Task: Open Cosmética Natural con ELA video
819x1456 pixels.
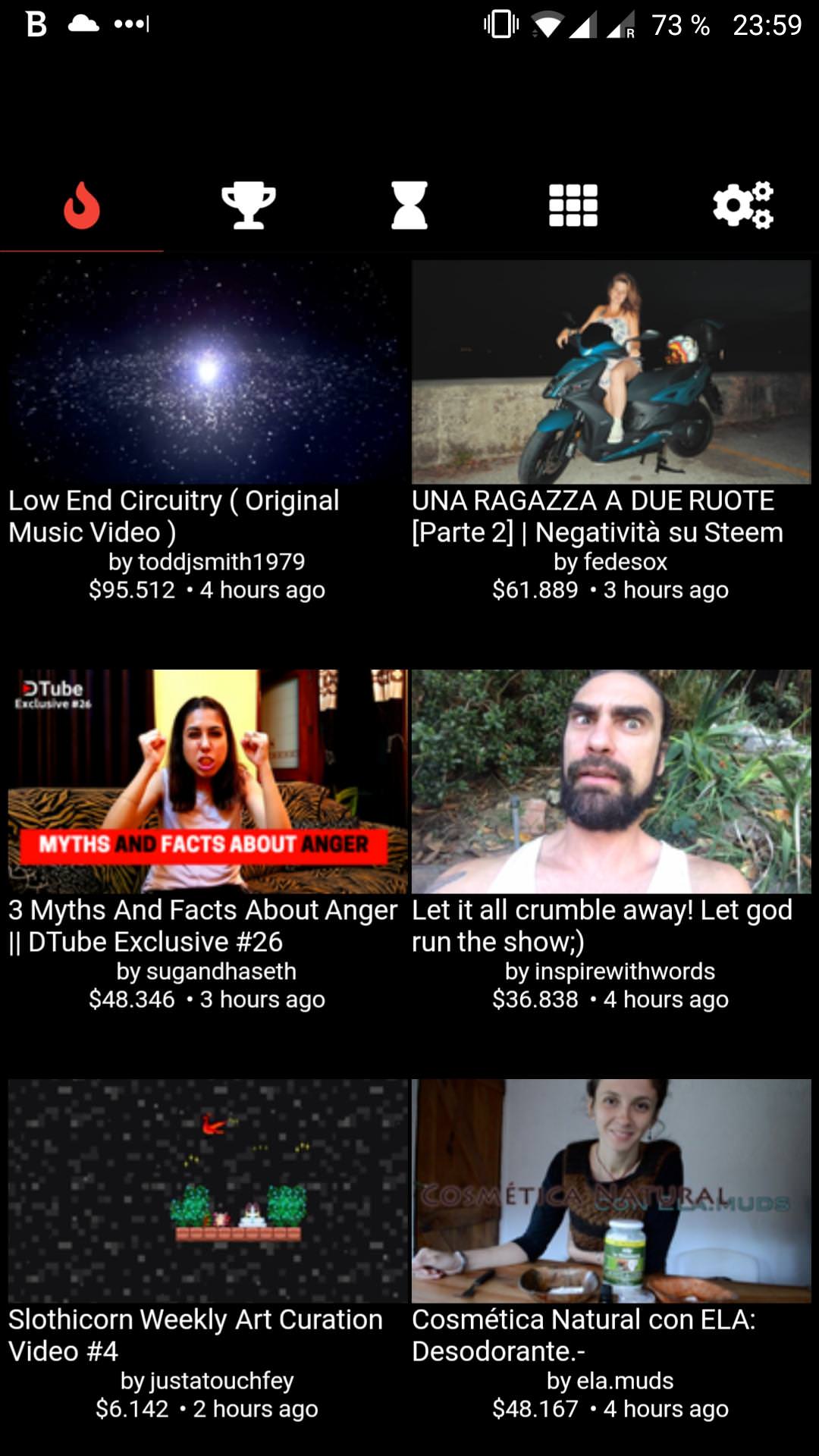Action: pyautogui.click(x=611, y=1191)
